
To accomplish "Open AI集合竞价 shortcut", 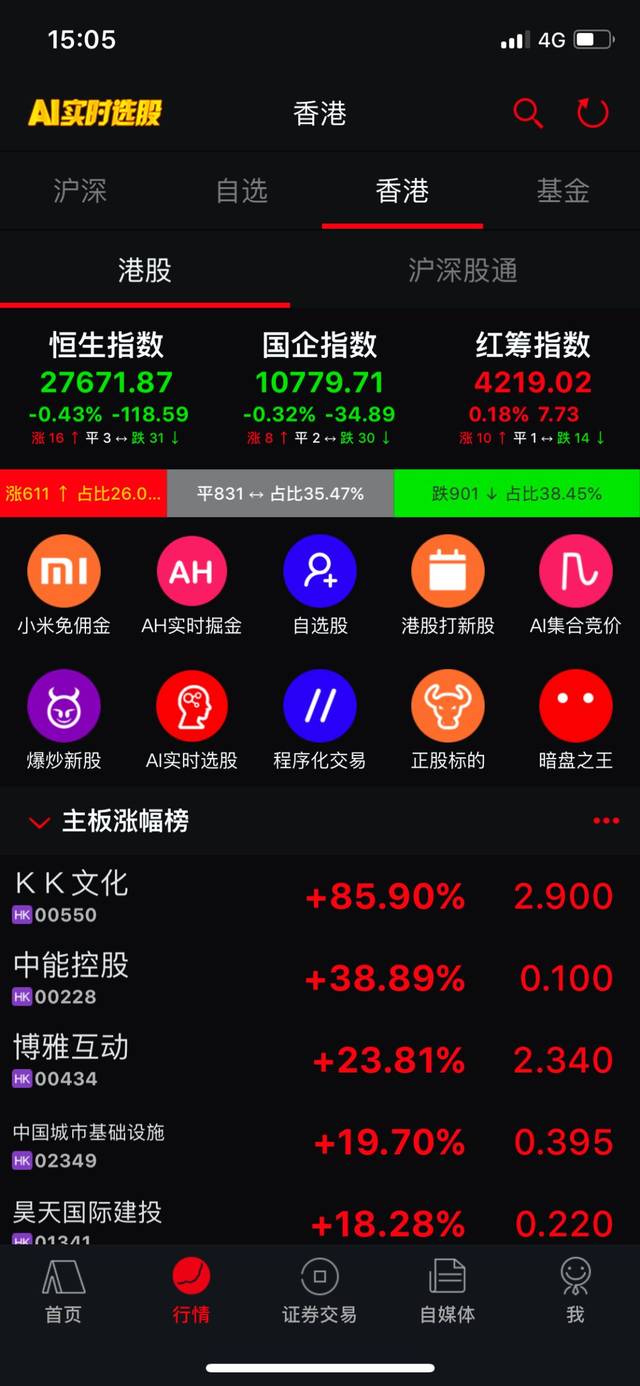I will [x=575, y=586].
